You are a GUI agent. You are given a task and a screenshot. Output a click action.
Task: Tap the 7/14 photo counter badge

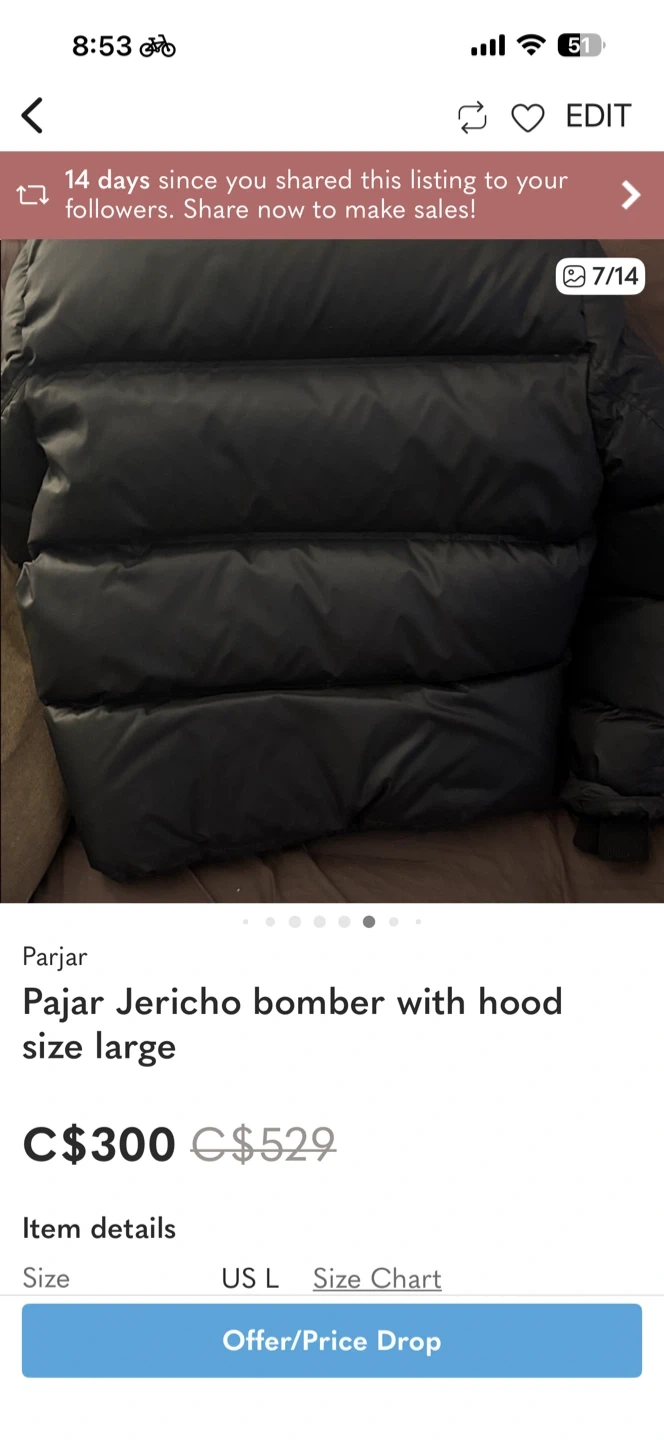[600, 276]
